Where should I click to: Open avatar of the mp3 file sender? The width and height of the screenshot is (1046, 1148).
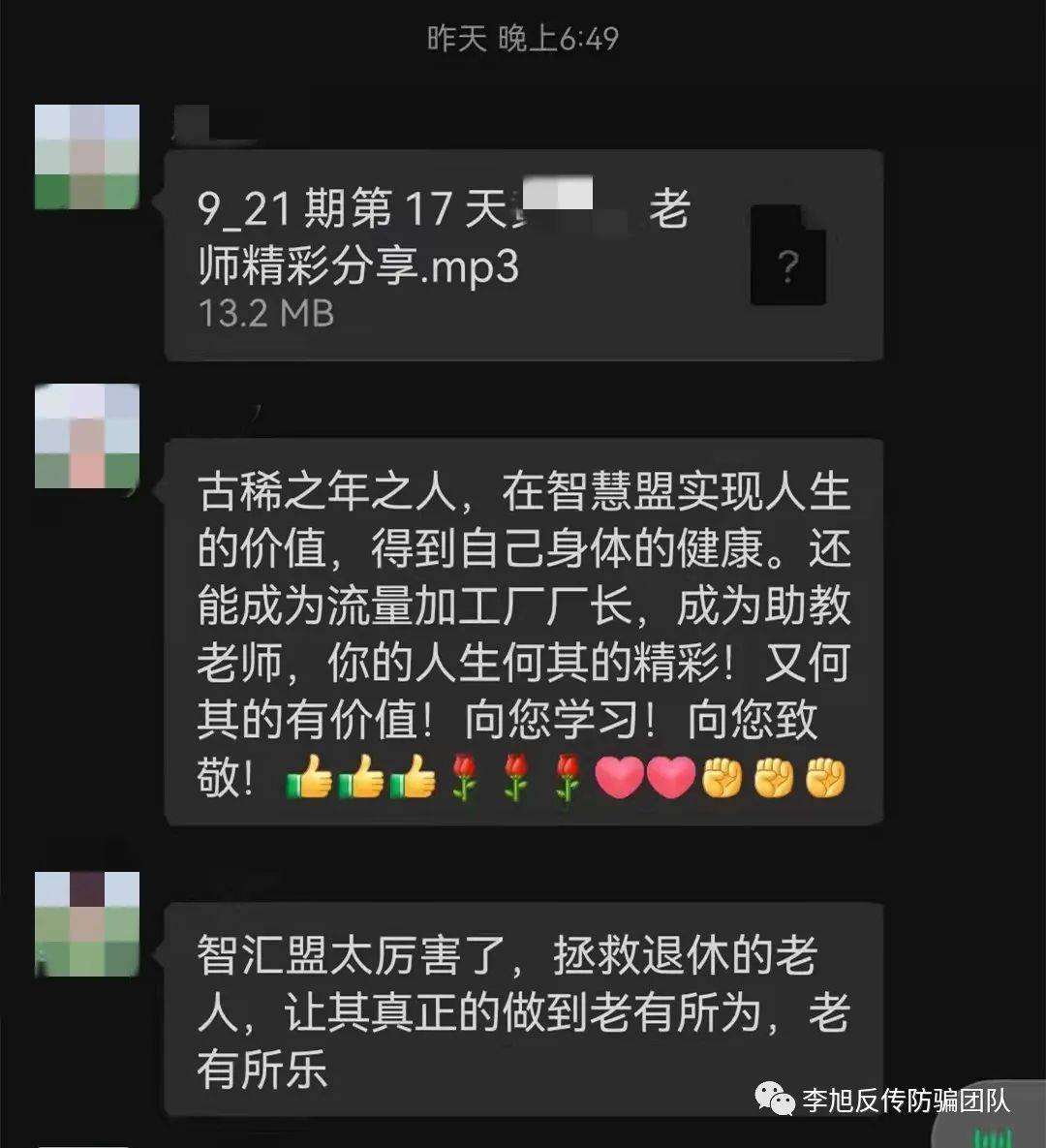pyautogui.click(x=87, y=157)
